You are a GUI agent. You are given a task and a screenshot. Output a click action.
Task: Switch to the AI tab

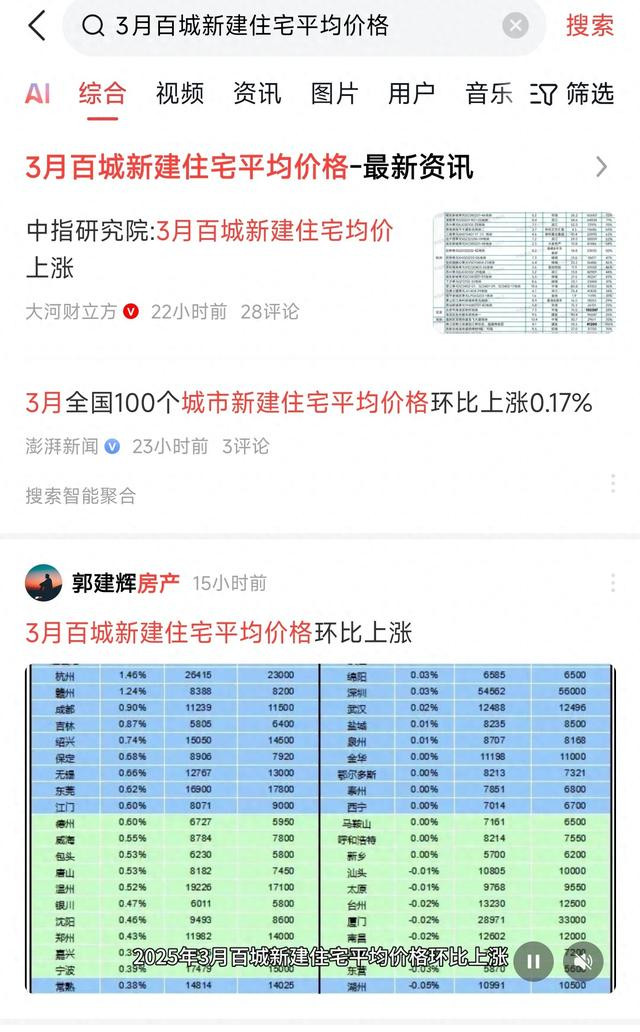37,94
